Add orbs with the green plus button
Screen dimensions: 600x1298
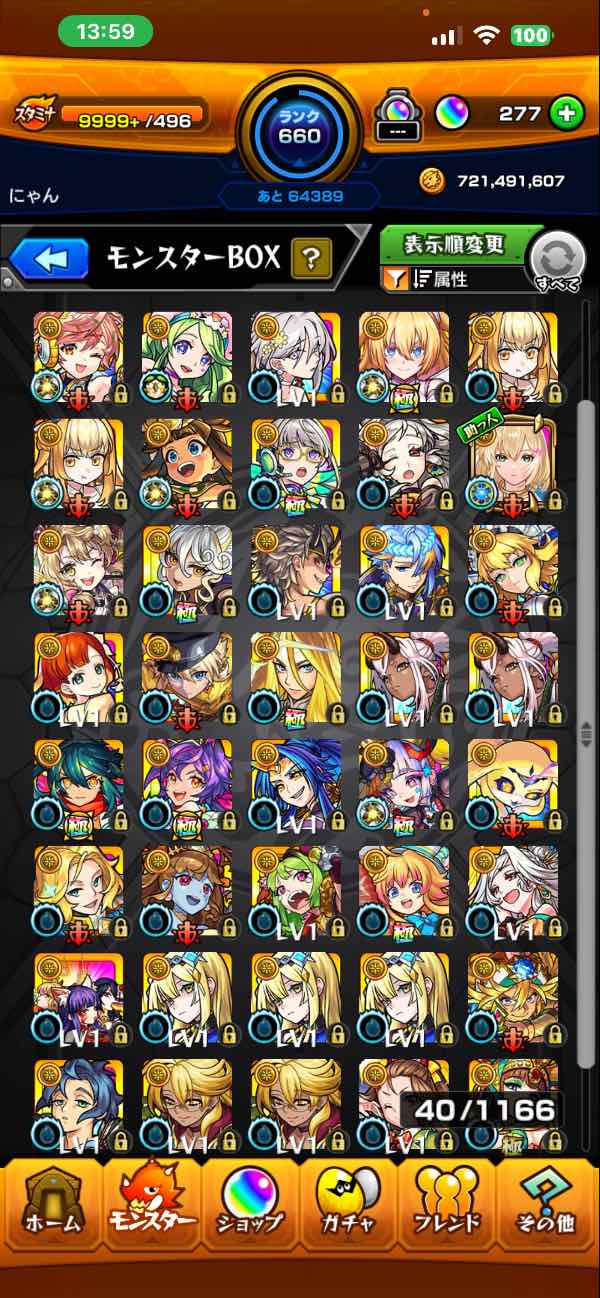click(x=566, y=113)
